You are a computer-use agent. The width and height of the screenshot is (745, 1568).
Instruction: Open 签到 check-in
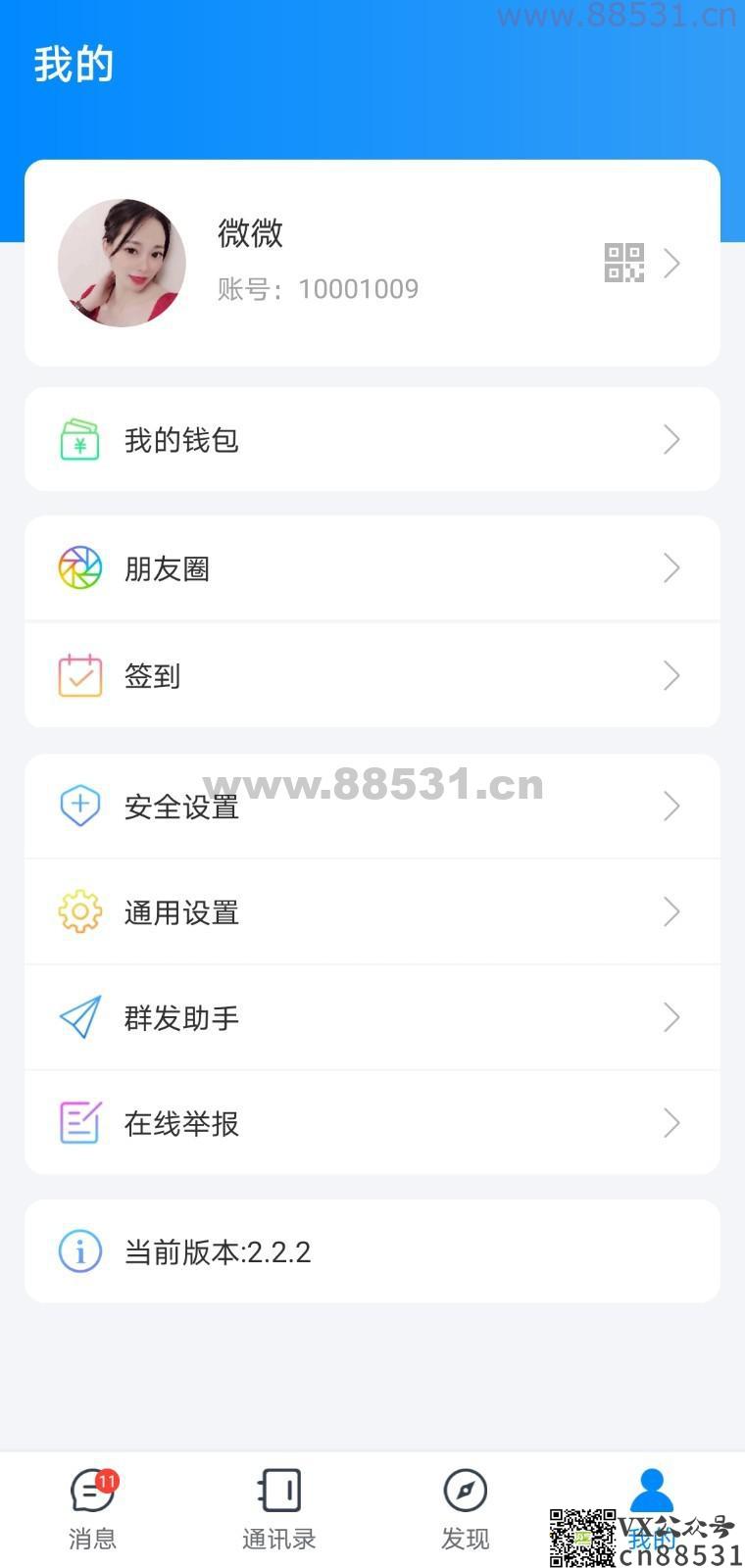pyautogui.click(x=372, y=676)
